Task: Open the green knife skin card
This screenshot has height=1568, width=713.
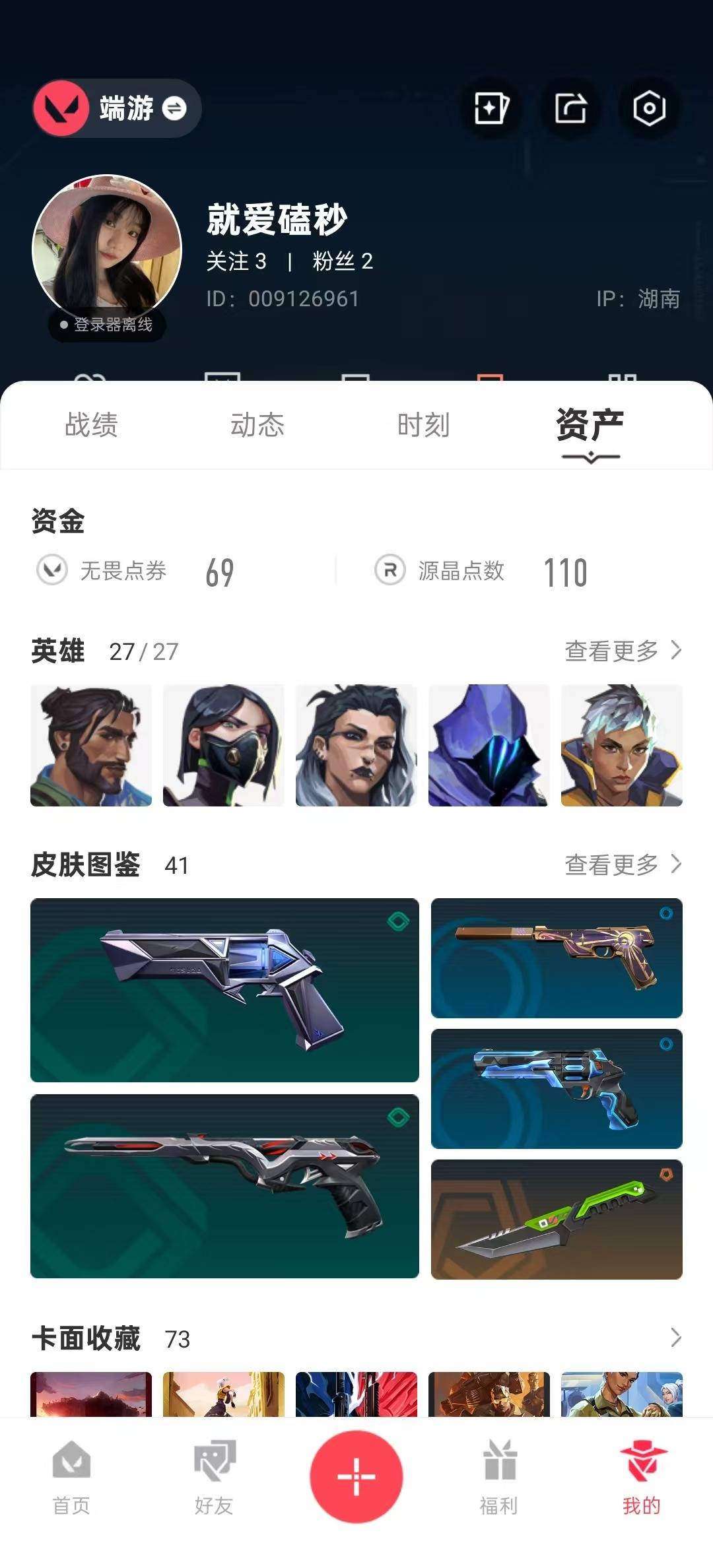Action: 557,1220
